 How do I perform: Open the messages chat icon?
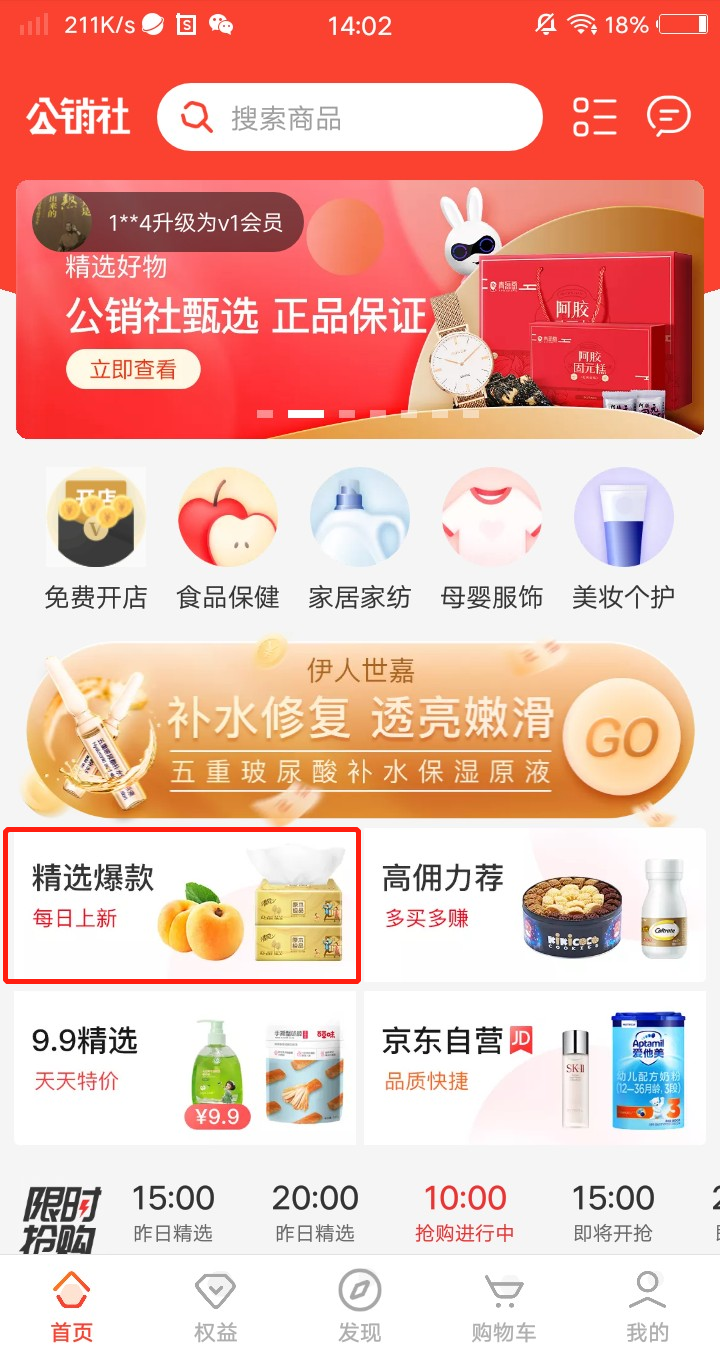pos(668,117)
